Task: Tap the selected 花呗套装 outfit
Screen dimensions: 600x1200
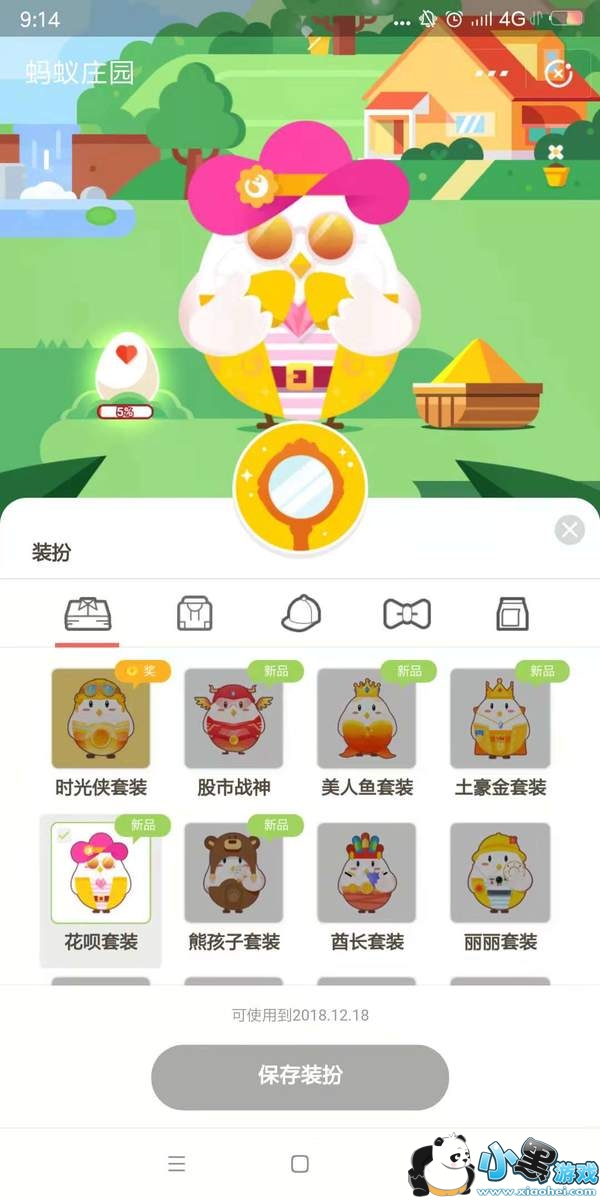Action: [x=101, y=873]
